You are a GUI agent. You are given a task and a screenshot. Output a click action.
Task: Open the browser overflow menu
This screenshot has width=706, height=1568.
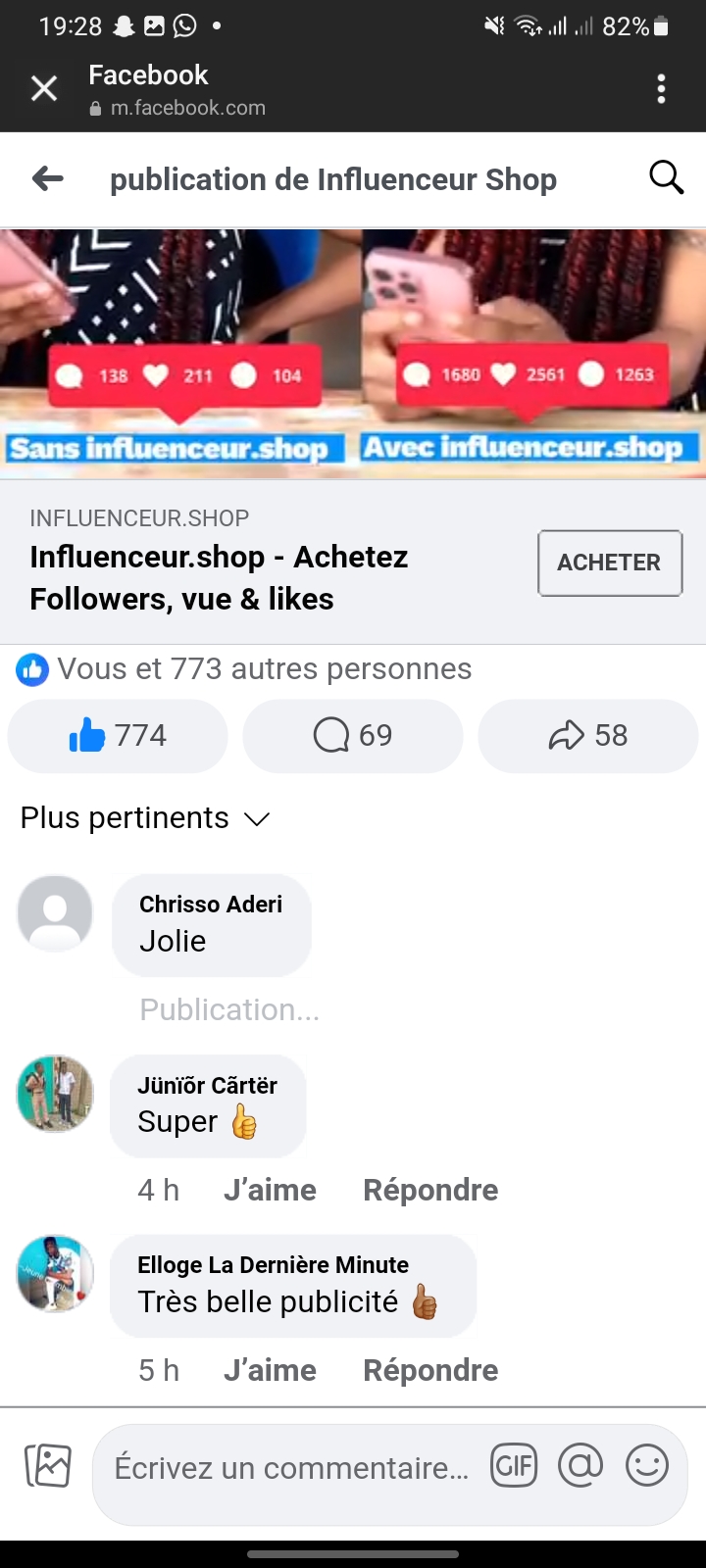point(662,89)
